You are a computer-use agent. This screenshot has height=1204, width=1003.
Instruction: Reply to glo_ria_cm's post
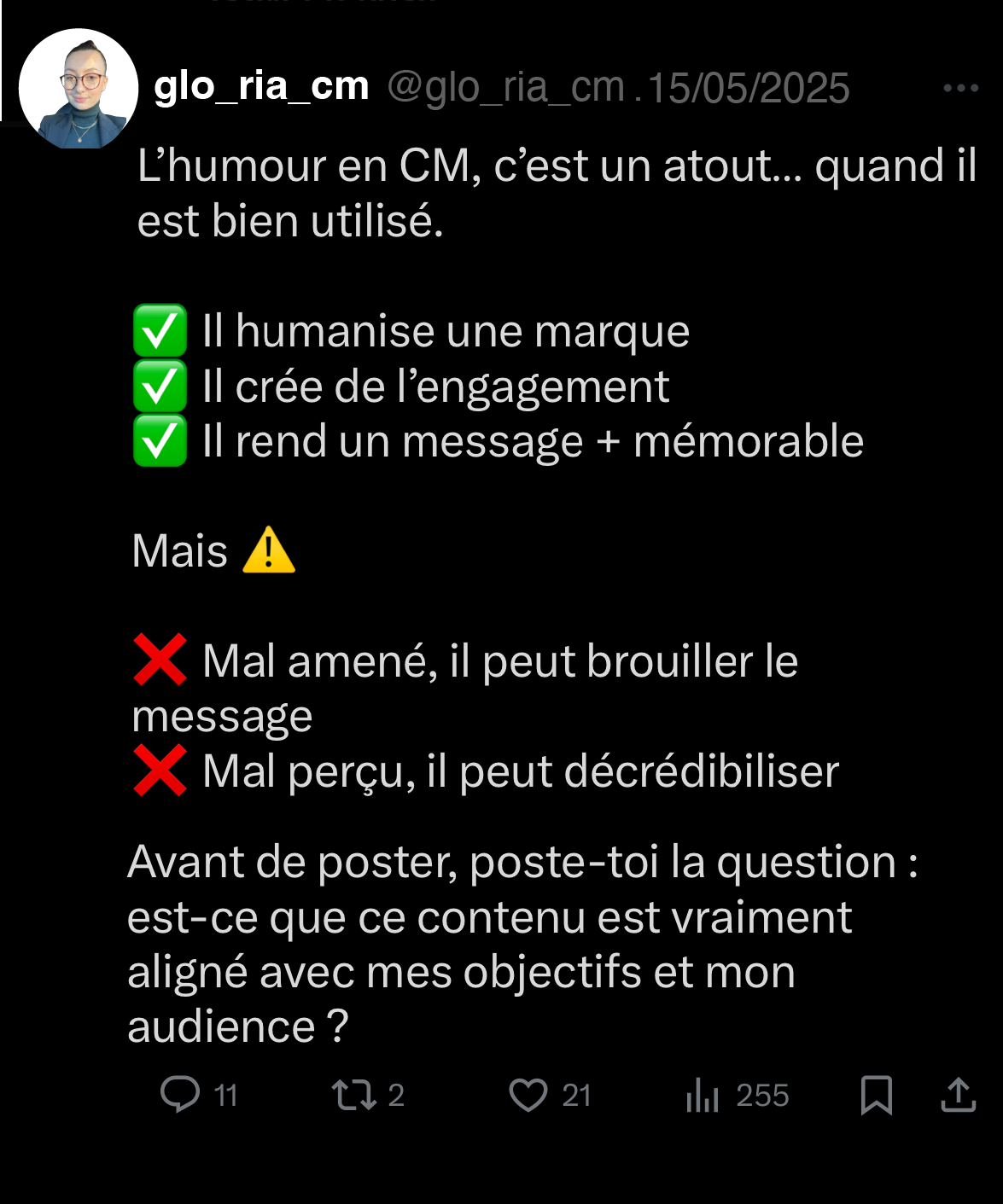click(180, 1095)
